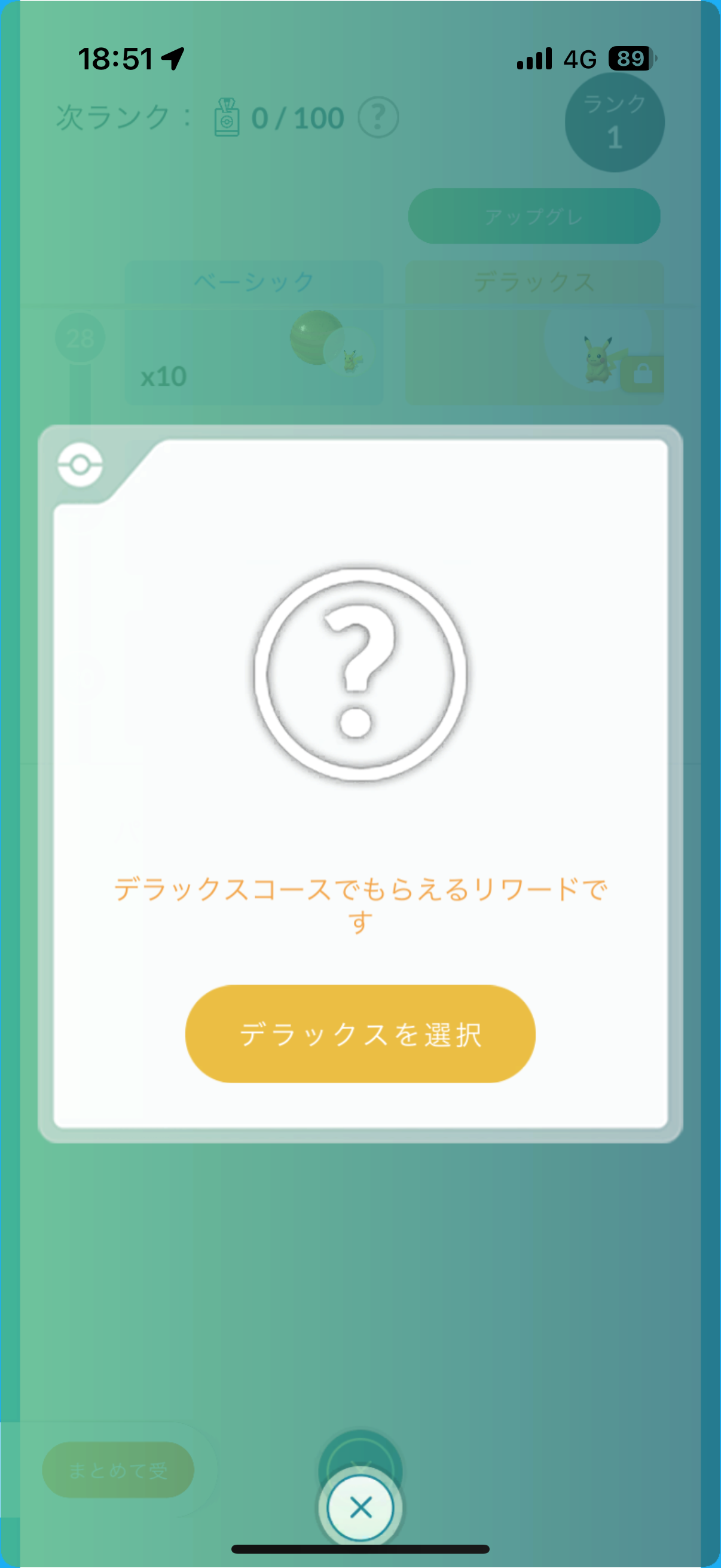This screenshot has width=721, height=1568.
Task: Select the デラックスを選択 button
Action: 360,1034
